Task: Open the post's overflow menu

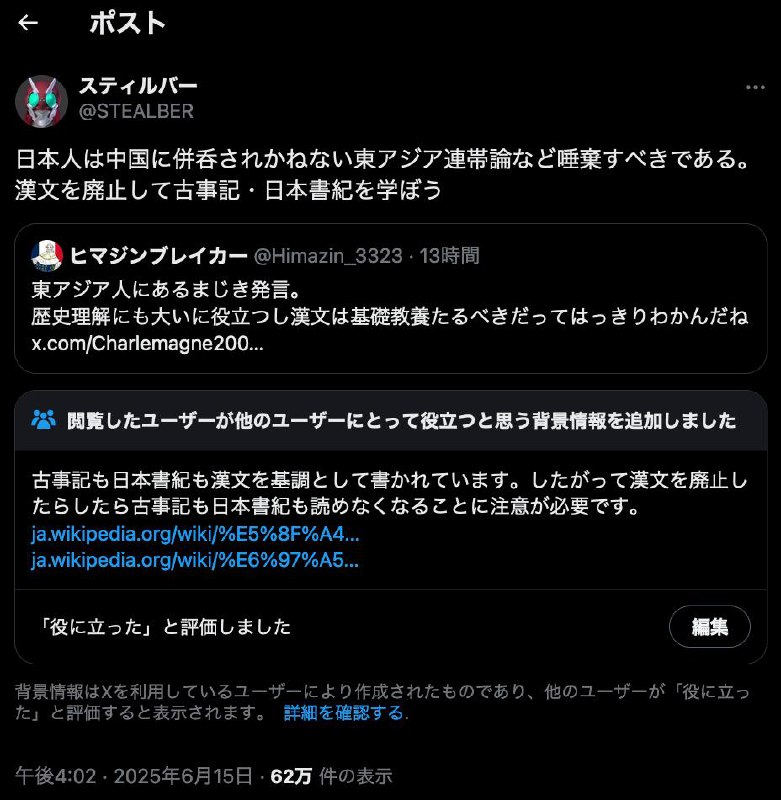Action: coord(755,88)
